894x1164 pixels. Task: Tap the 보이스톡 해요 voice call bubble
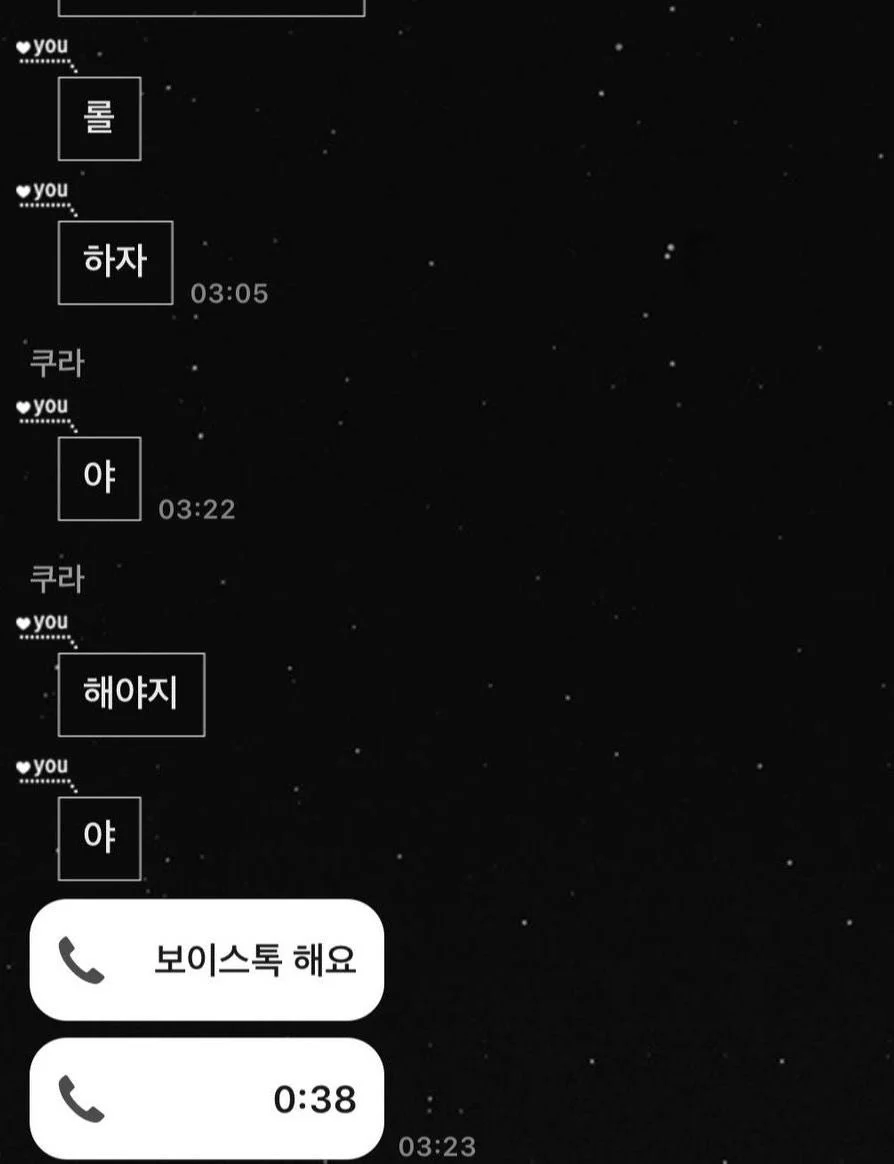(206, 959)
